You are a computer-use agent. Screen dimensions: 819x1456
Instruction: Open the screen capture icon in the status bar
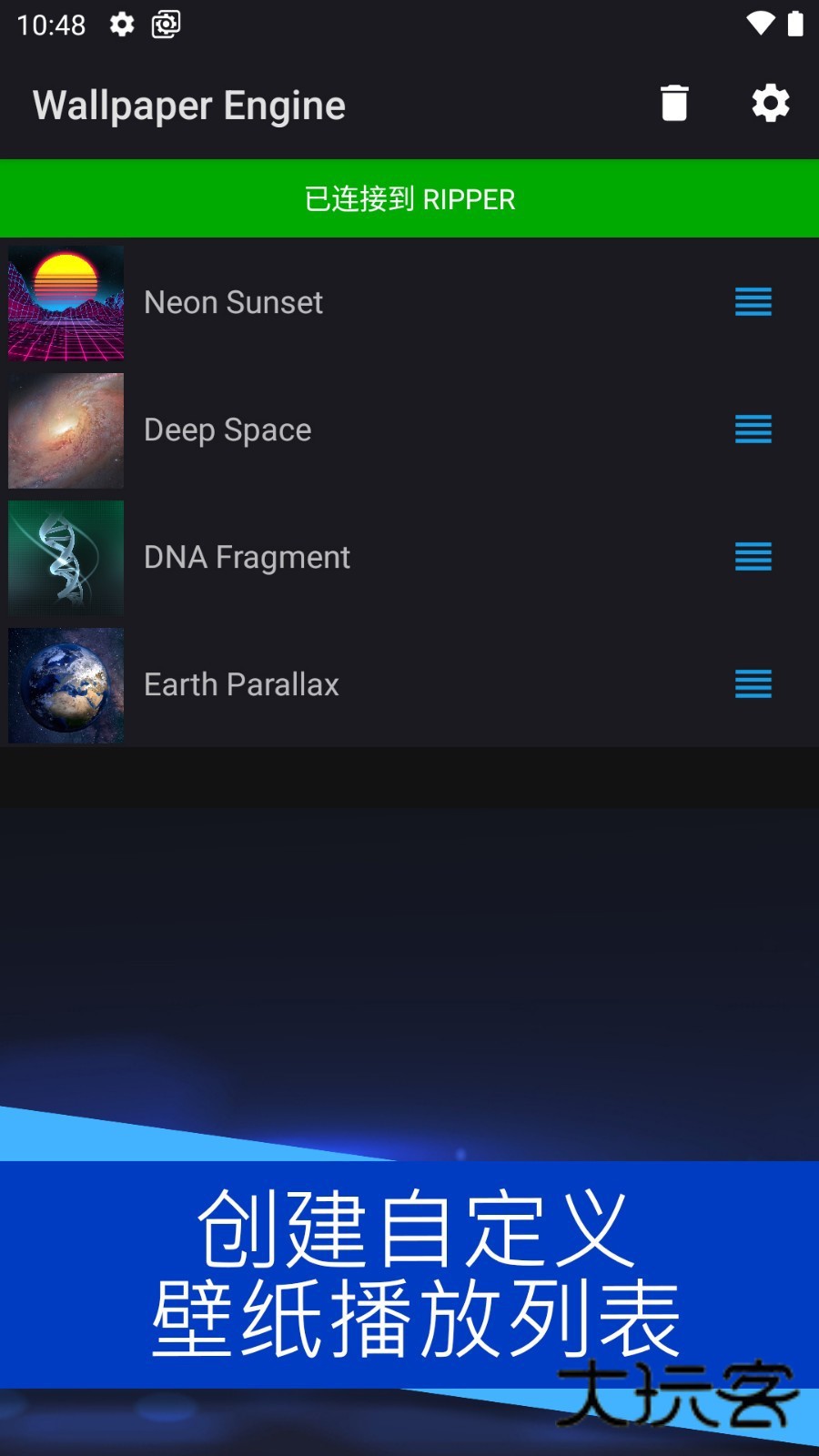(165, 25)
